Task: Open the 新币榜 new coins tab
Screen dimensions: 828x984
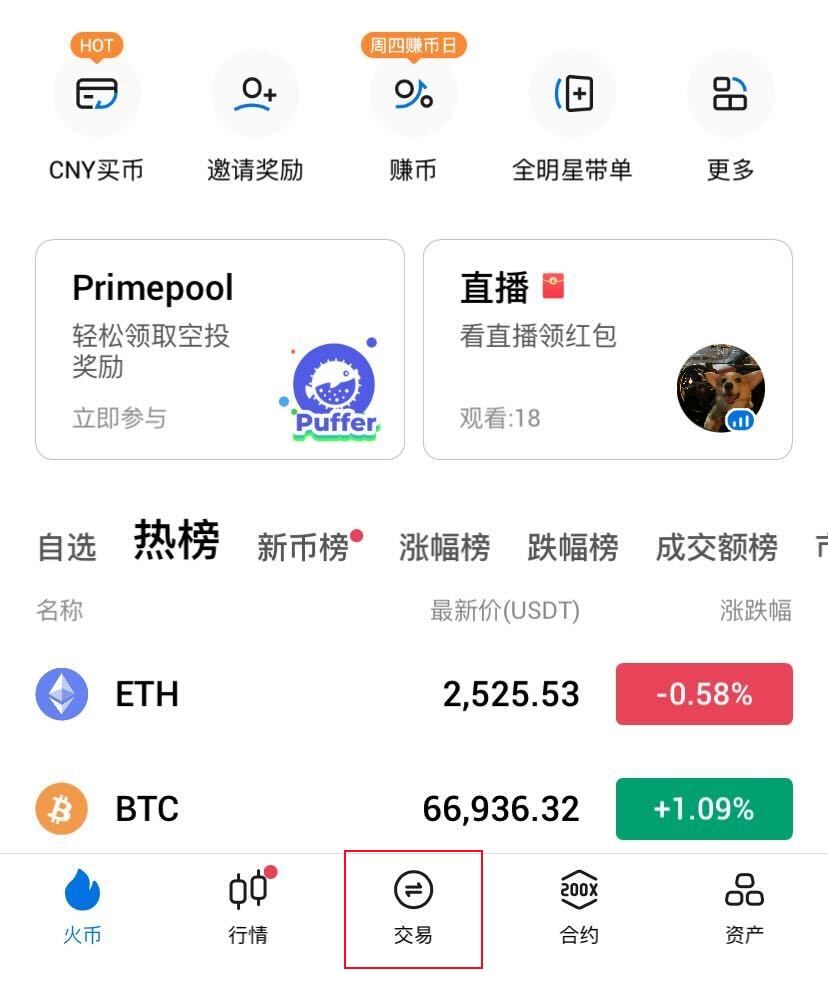Action: click(304, 545)
